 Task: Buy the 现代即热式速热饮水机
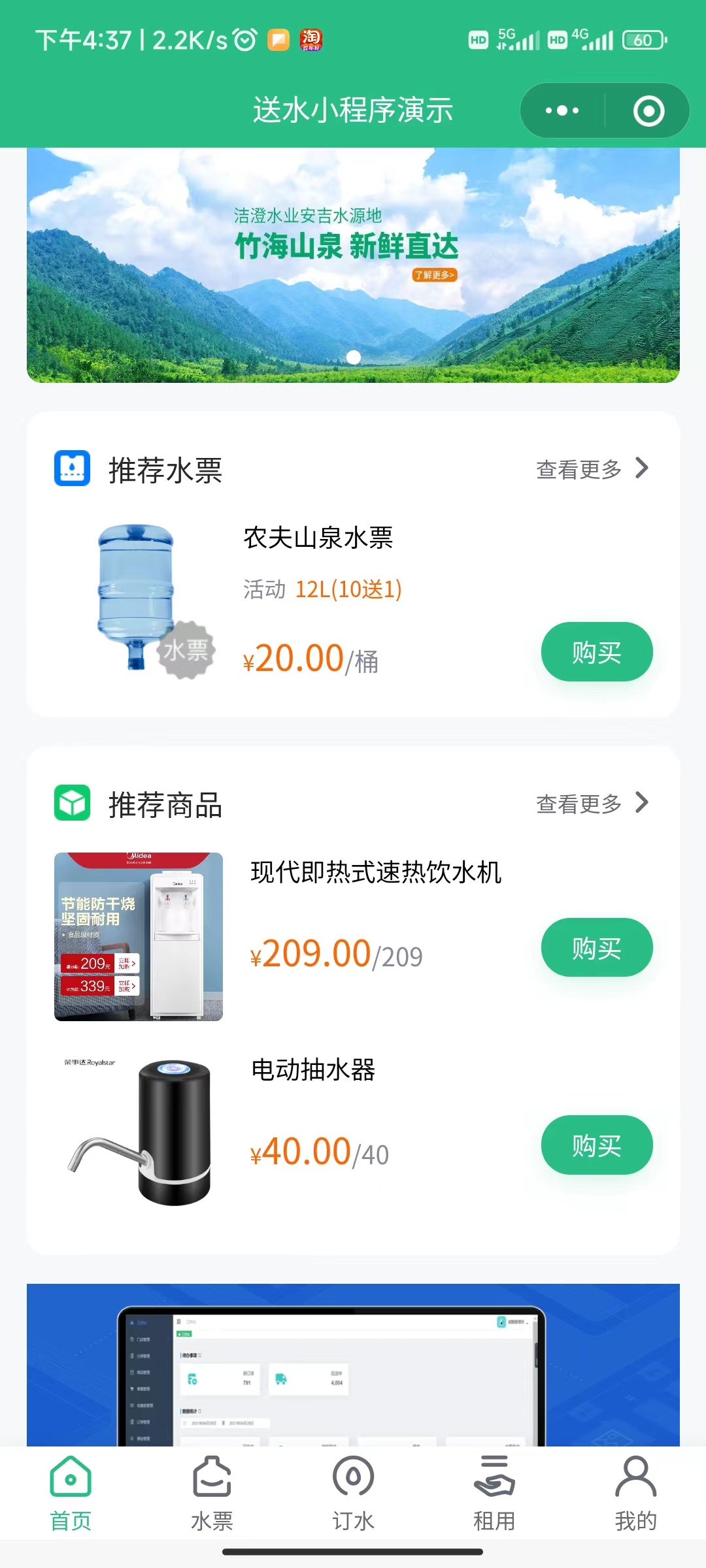(596, 947)
